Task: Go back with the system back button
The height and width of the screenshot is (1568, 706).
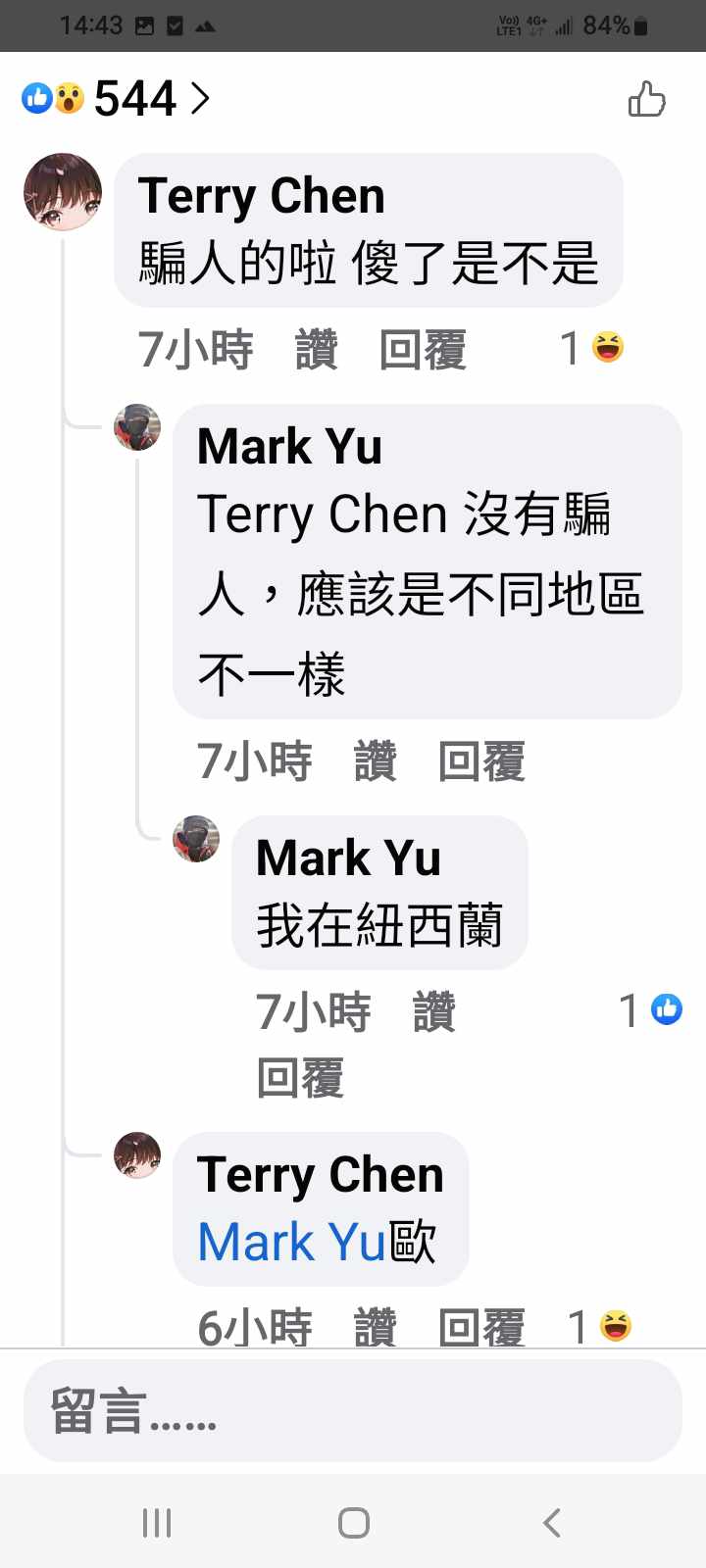Action: click(x=551, y=1522)
